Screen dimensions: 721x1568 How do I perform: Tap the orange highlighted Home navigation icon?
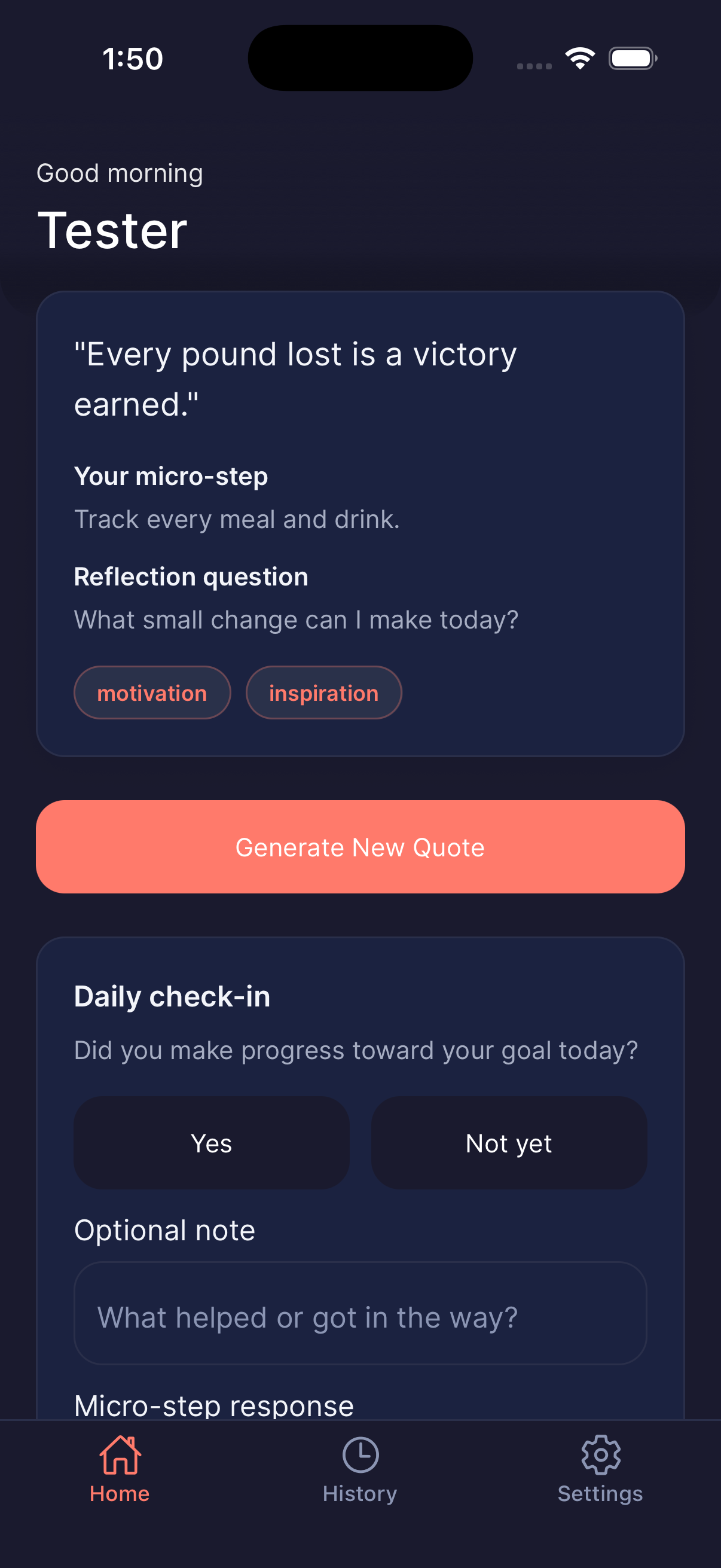[120, 1457]
